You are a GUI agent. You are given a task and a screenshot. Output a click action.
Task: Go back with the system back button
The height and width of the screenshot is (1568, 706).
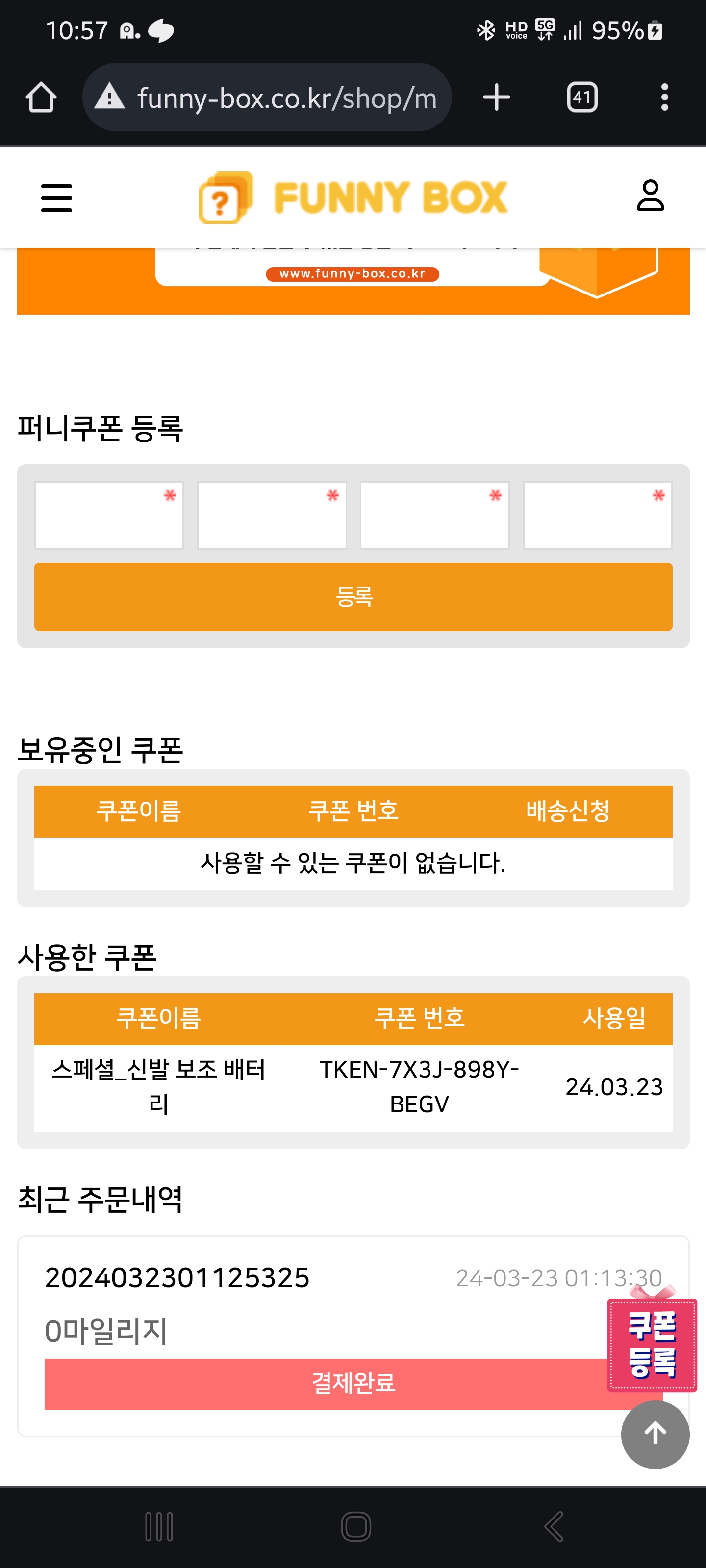[553, 1526]
